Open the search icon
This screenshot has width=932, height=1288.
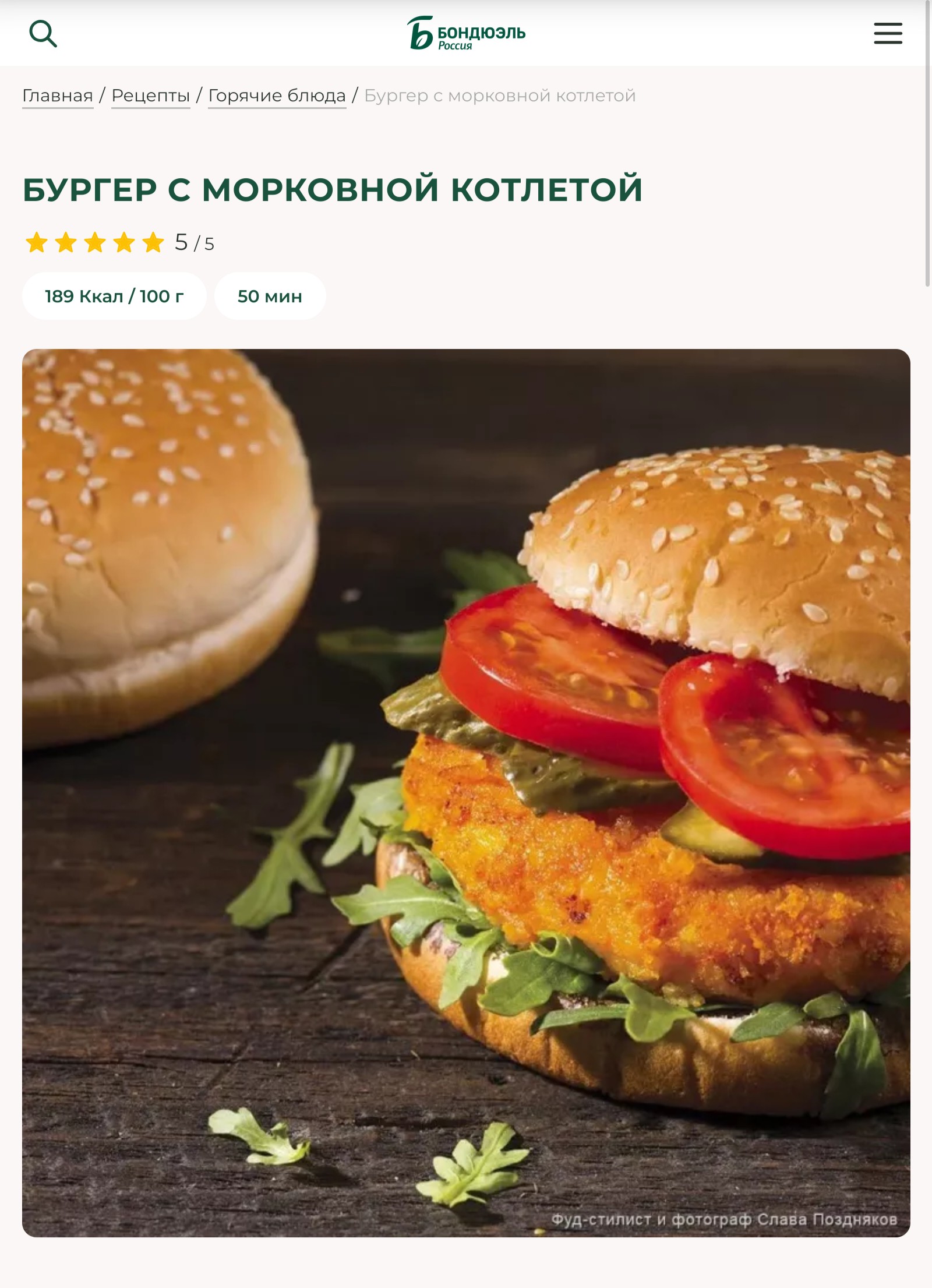tap(43, 34)
